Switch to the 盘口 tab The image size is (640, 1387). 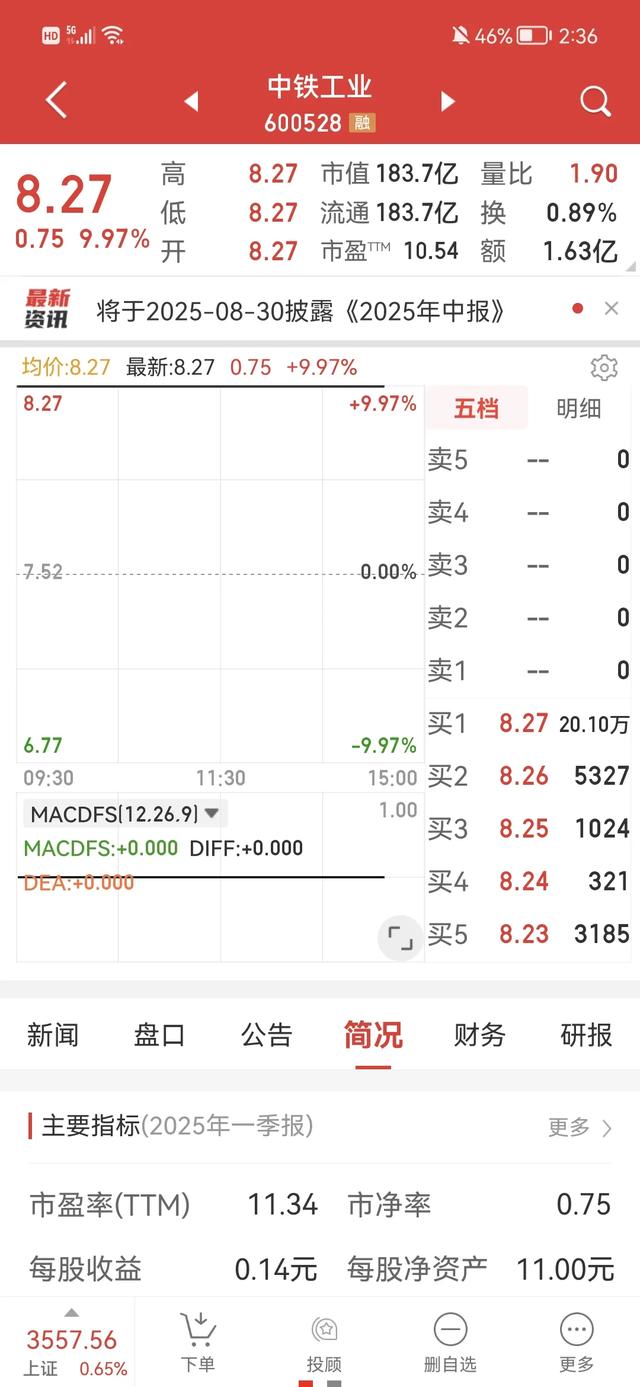(x=160, y=1035)
